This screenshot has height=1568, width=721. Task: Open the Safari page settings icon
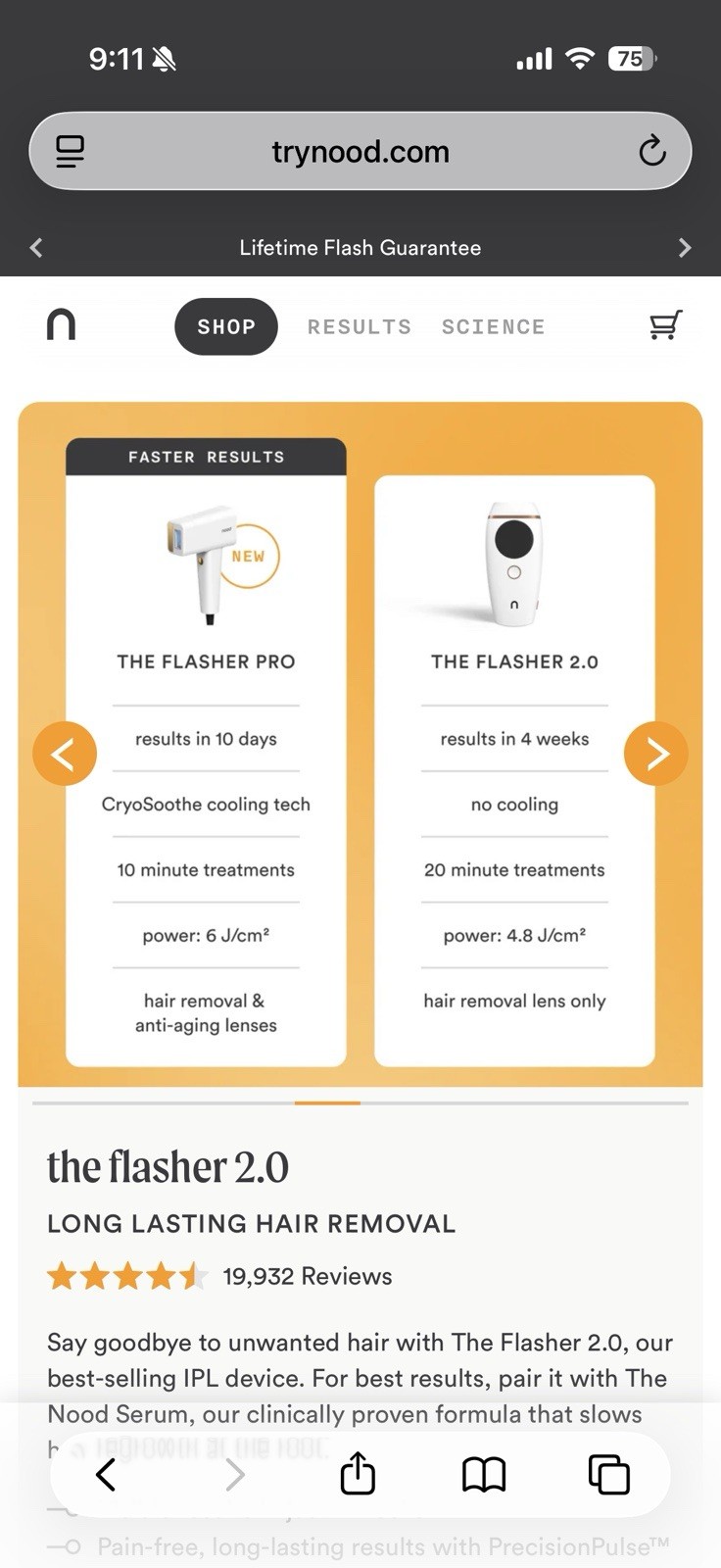70,151
